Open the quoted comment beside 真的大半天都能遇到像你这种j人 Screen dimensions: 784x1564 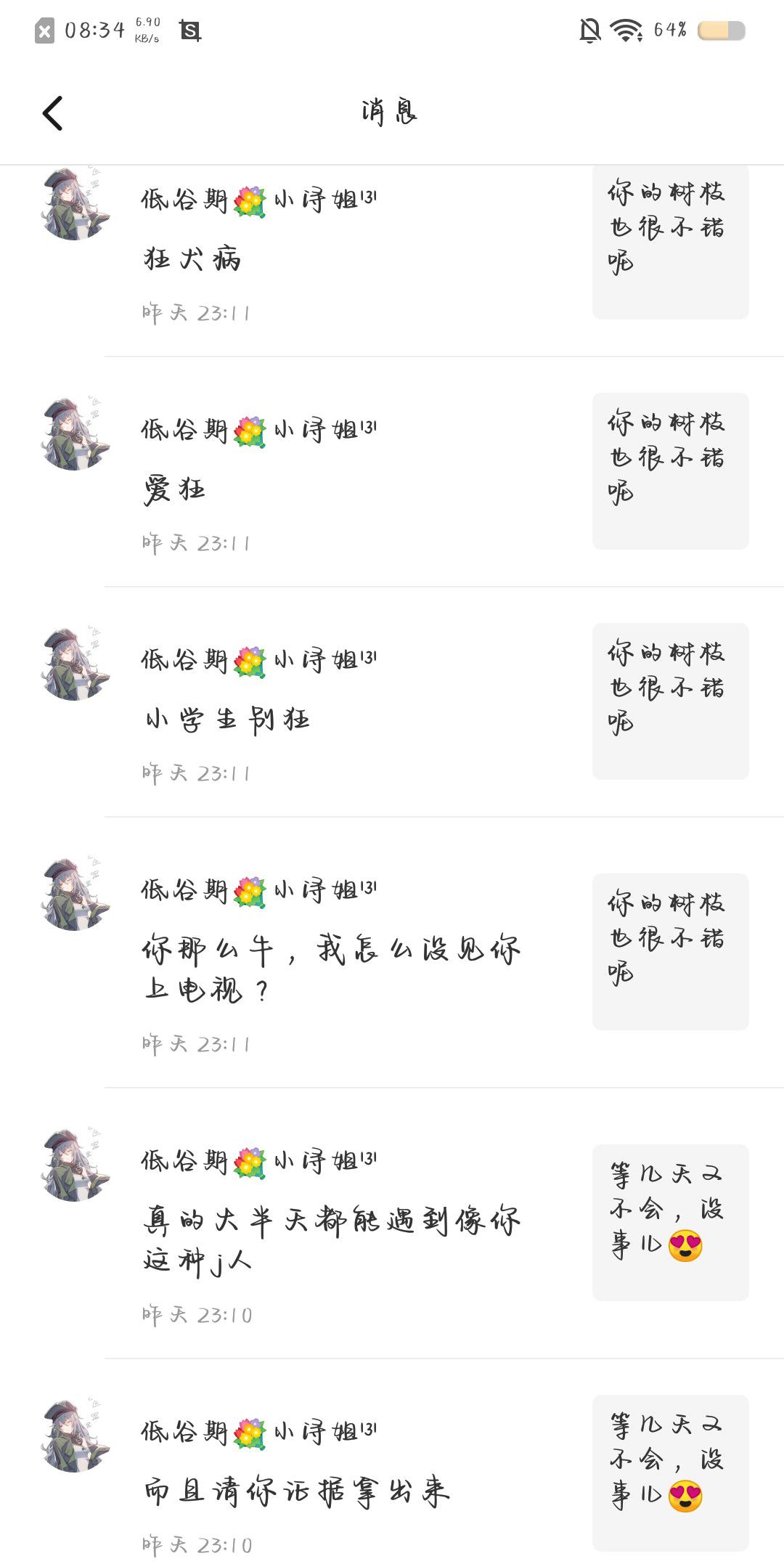pyautogui.click(x=670, y=1223)
